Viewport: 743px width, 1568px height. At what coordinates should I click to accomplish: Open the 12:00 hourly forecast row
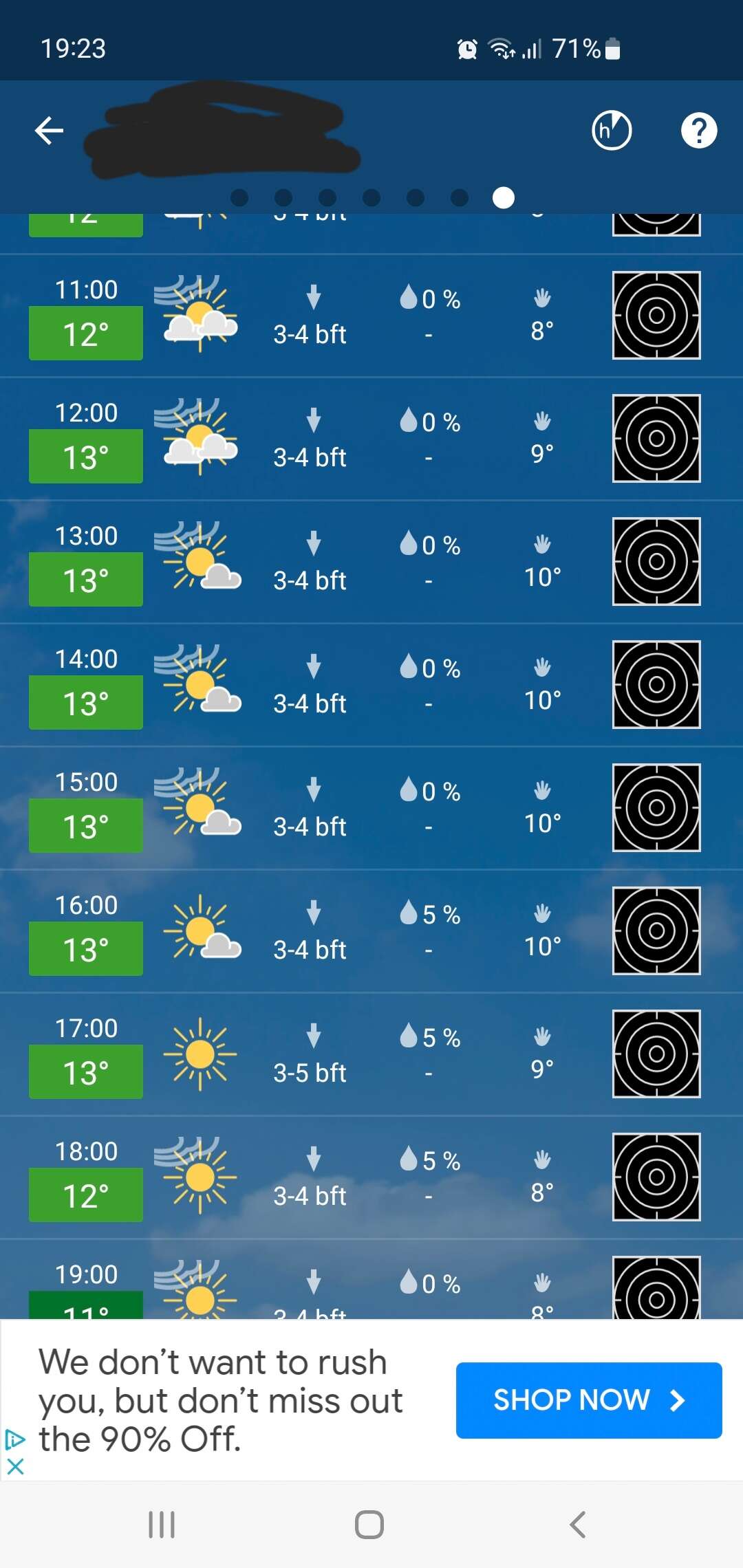(x=371, y=439)
